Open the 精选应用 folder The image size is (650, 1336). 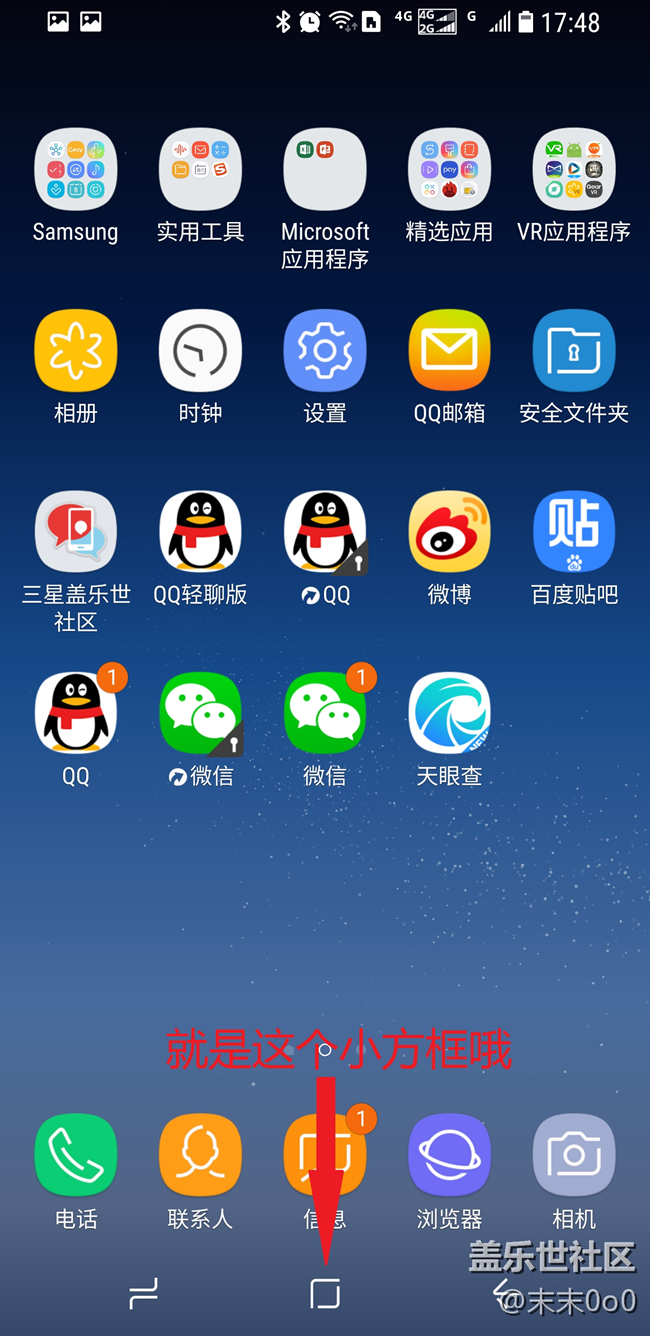tap(449, 169)
